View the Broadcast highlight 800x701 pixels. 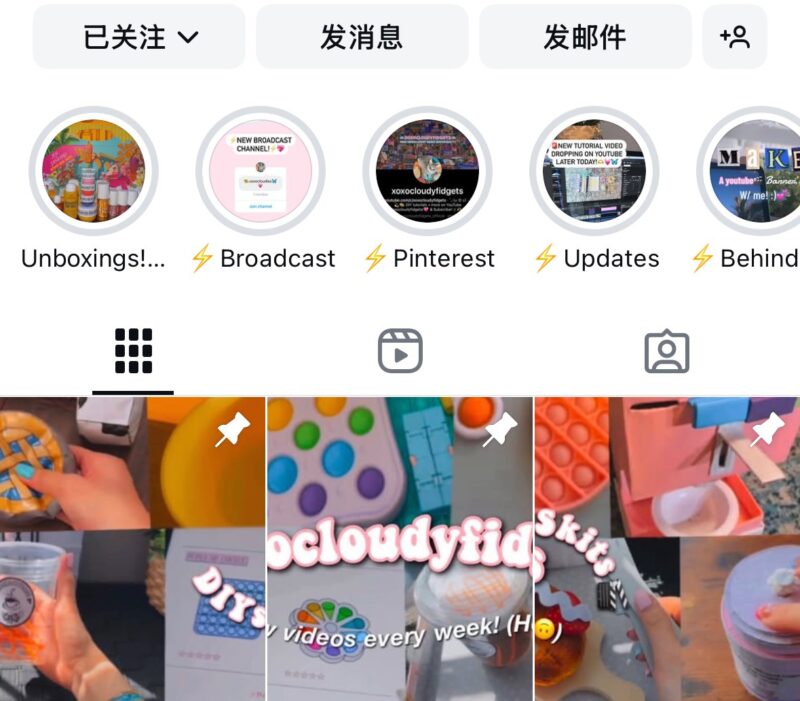tap(261, 171)
